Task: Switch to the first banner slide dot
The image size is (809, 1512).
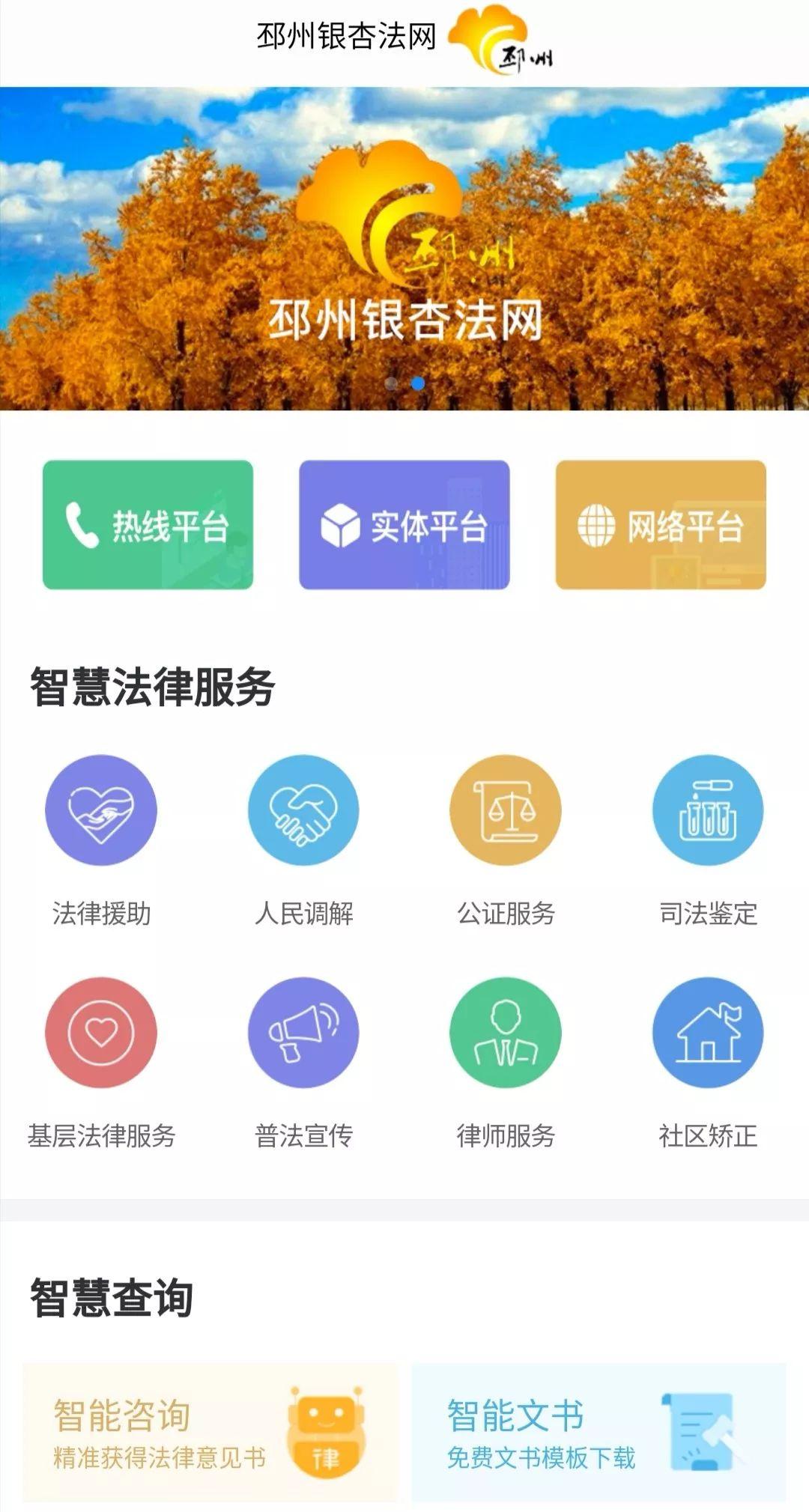Action: 391,383
